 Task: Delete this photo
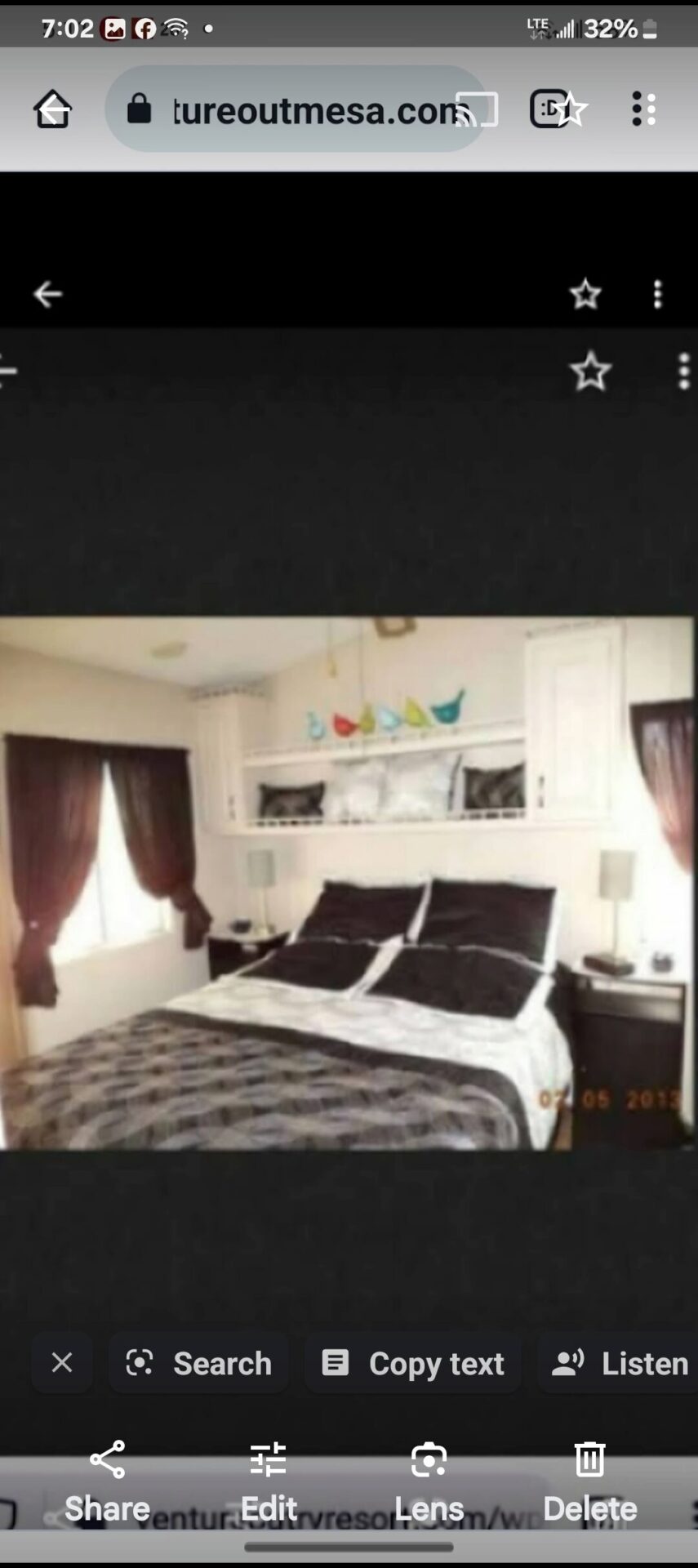tap(589, 1481)
